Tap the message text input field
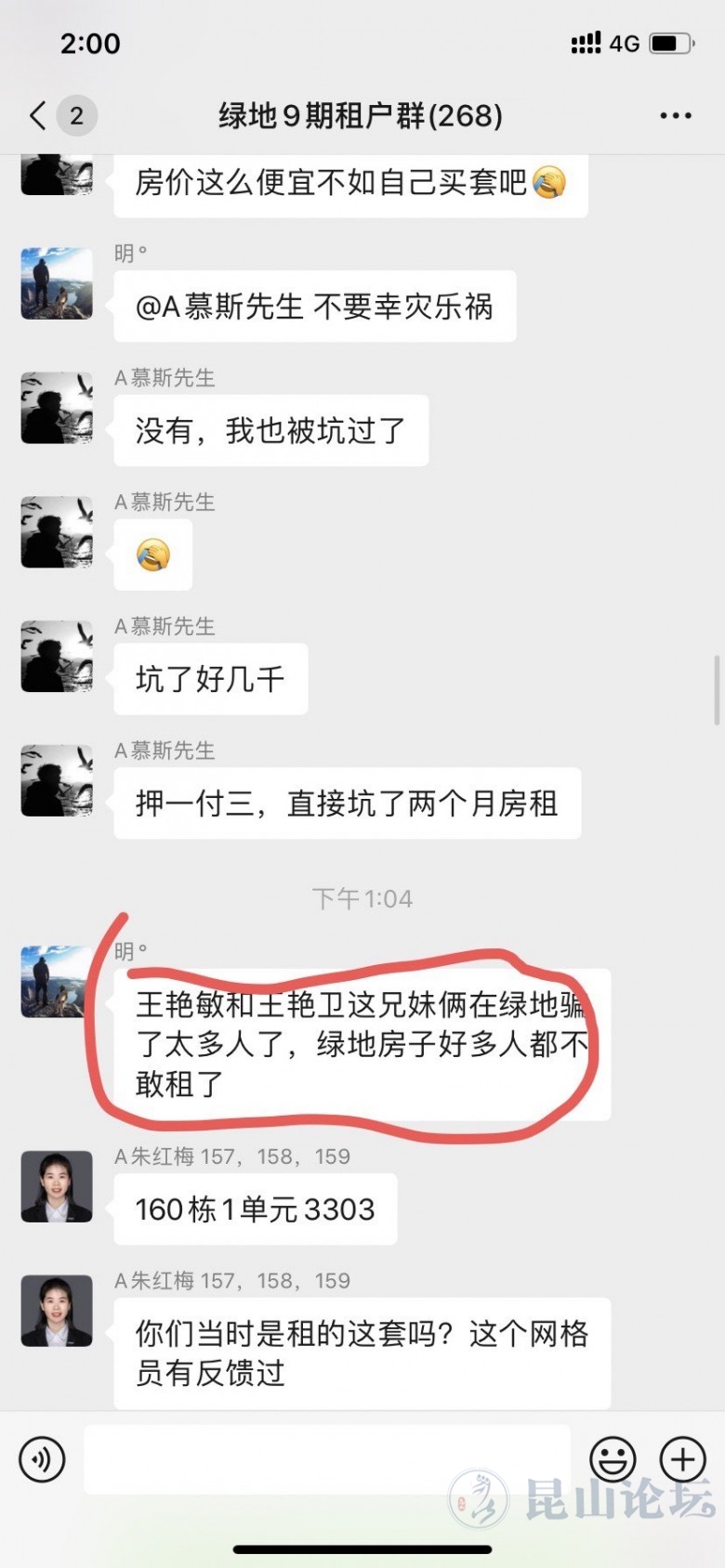The height and width of the screenshot is (1568, 725). pyautogui.click(x=327, y=1459)
